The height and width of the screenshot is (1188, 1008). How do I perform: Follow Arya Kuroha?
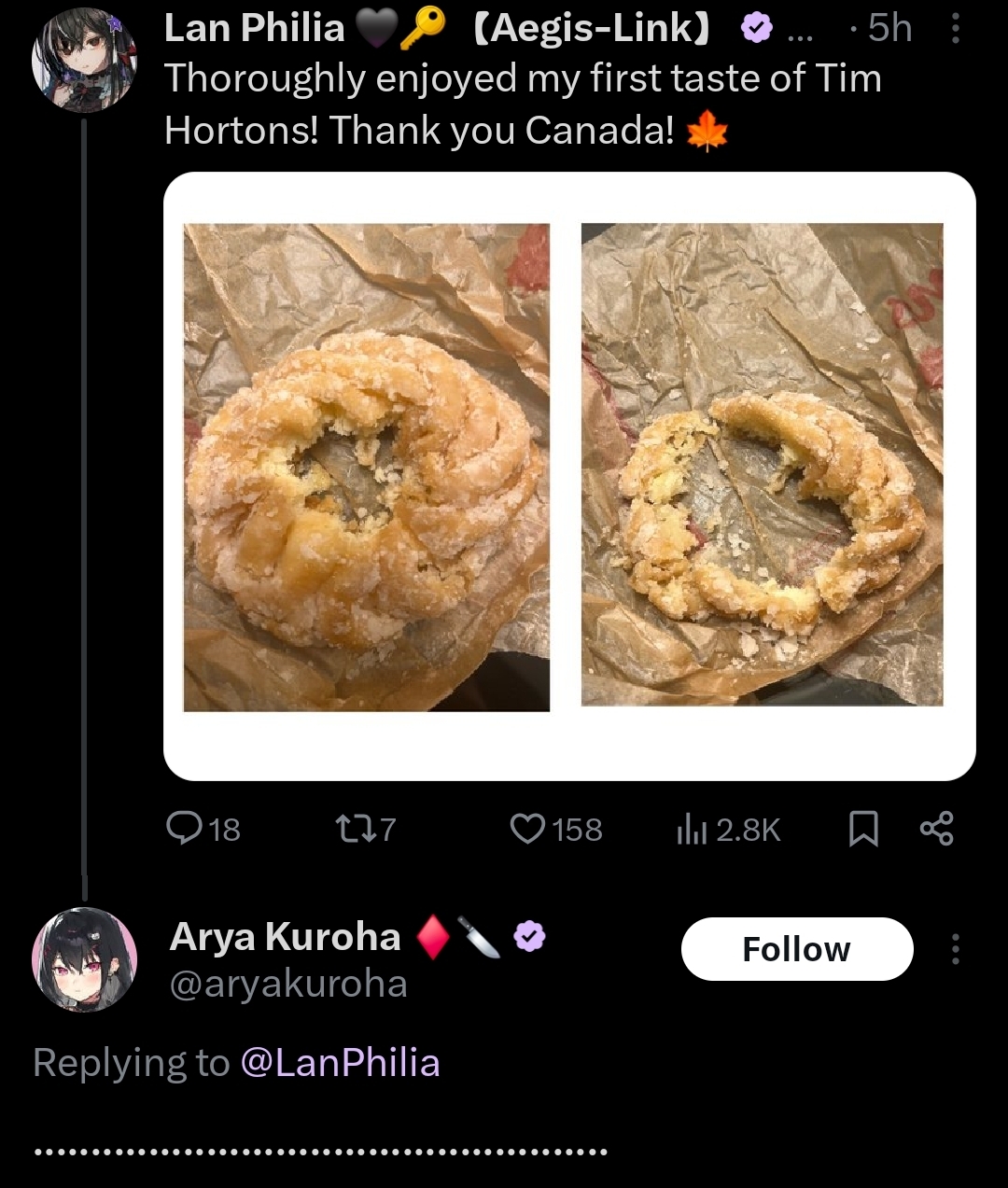(796, 949)
